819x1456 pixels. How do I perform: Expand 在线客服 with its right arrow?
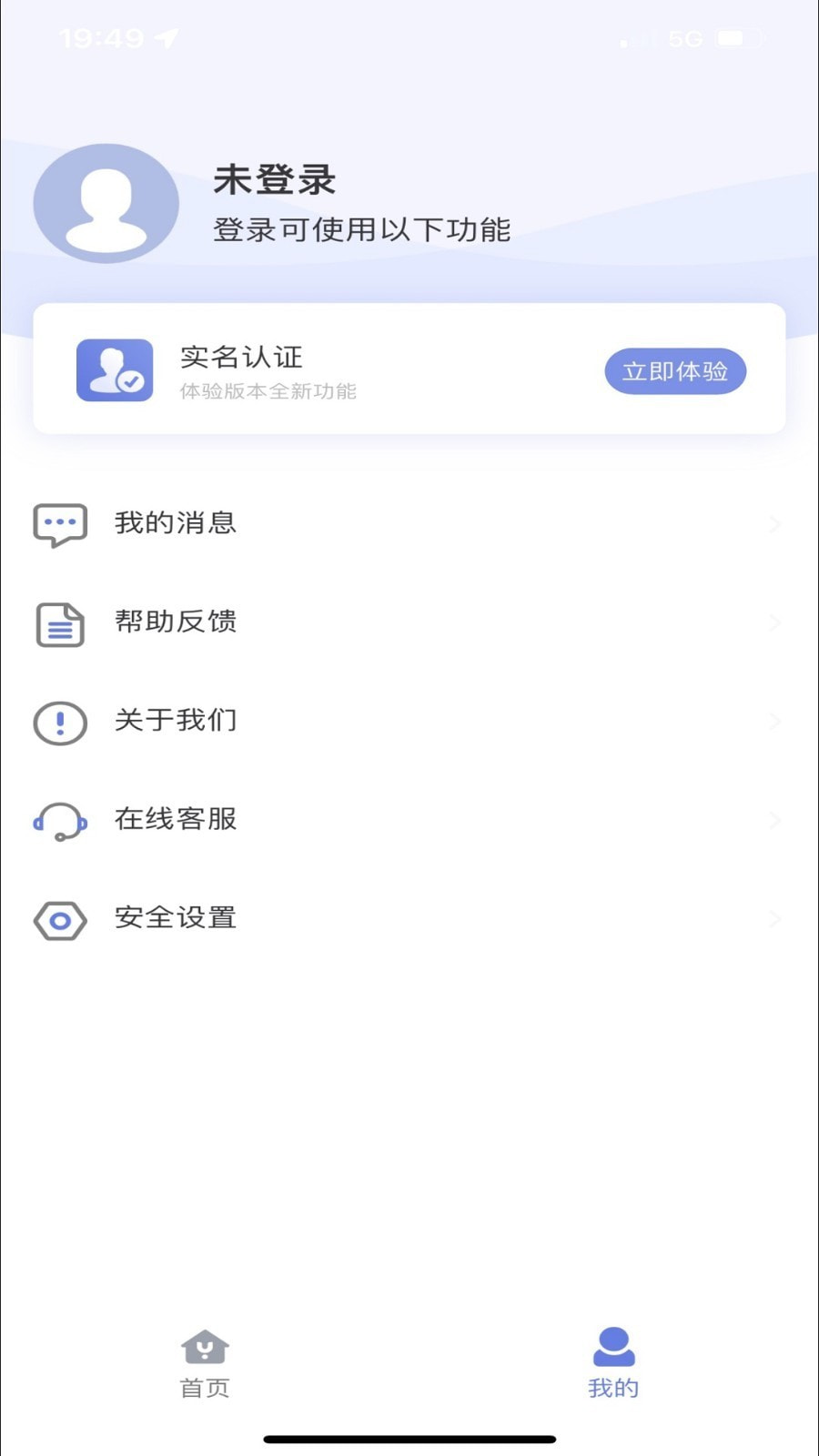[774, 820]
